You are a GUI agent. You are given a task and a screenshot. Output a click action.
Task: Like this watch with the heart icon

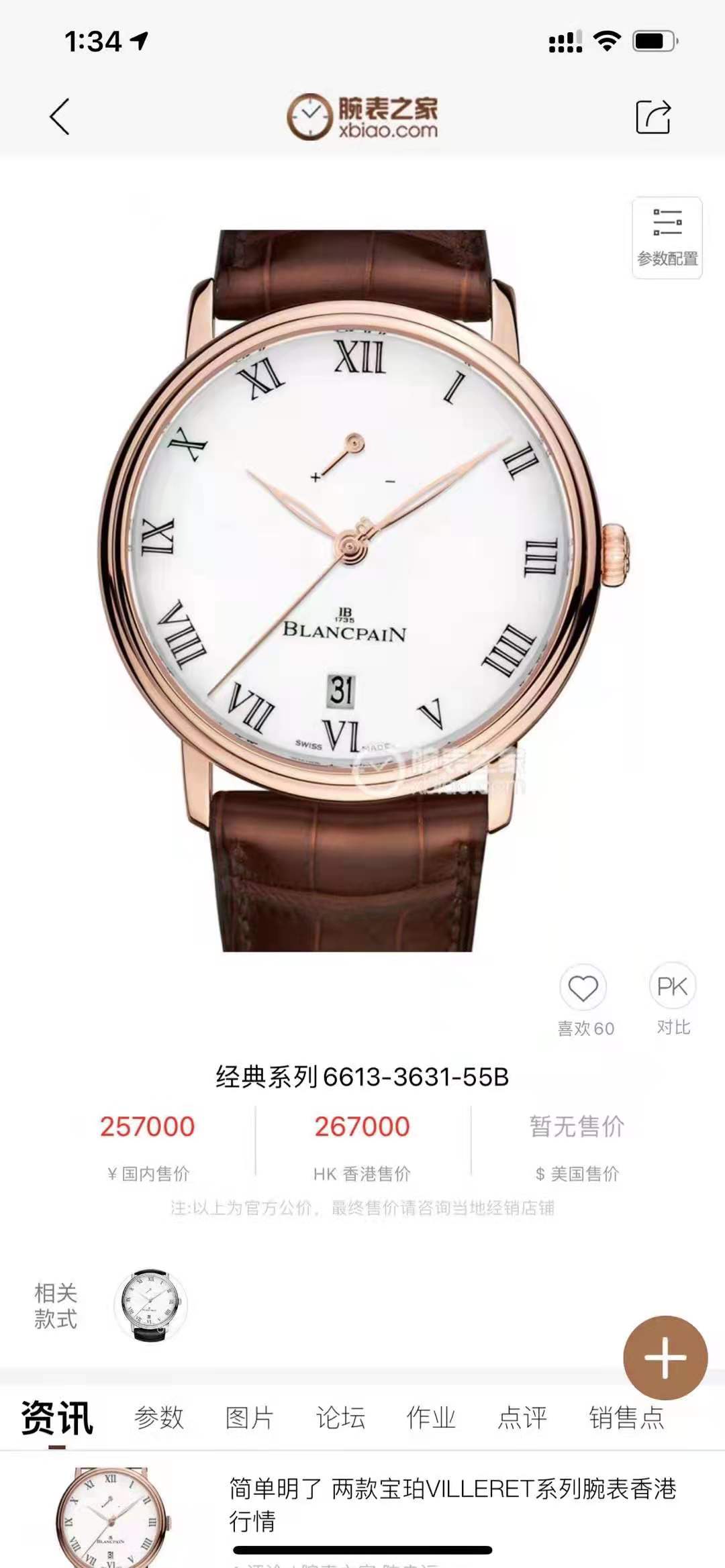pyautogui.click(x=583, y=988)
